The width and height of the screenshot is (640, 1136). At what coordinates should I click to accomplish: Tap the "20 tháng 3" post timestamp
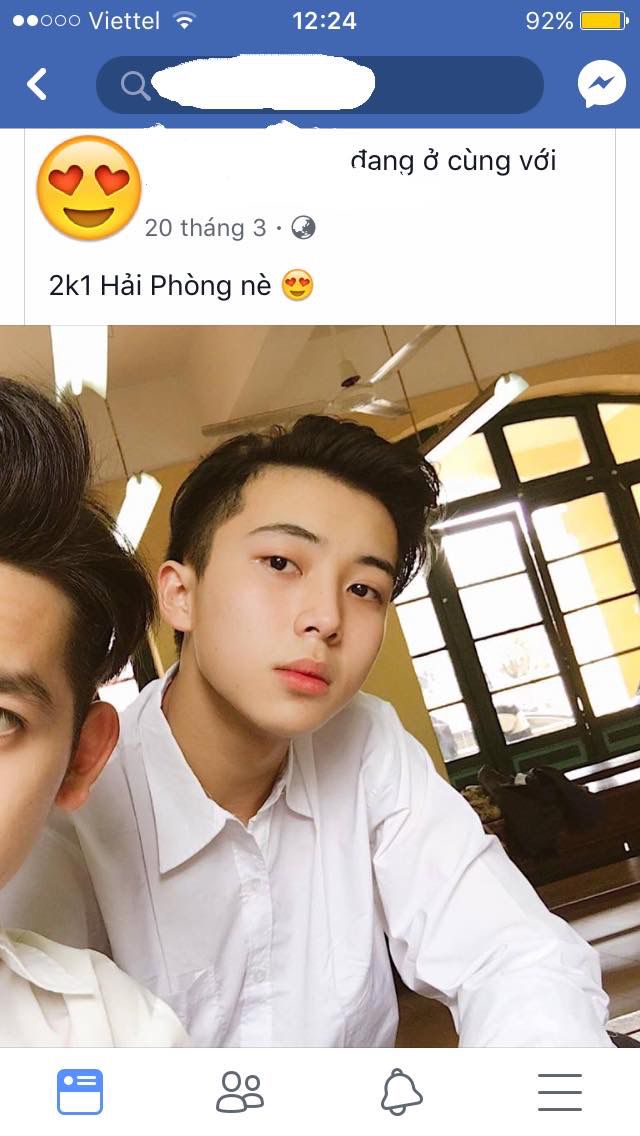click(205, 228)
